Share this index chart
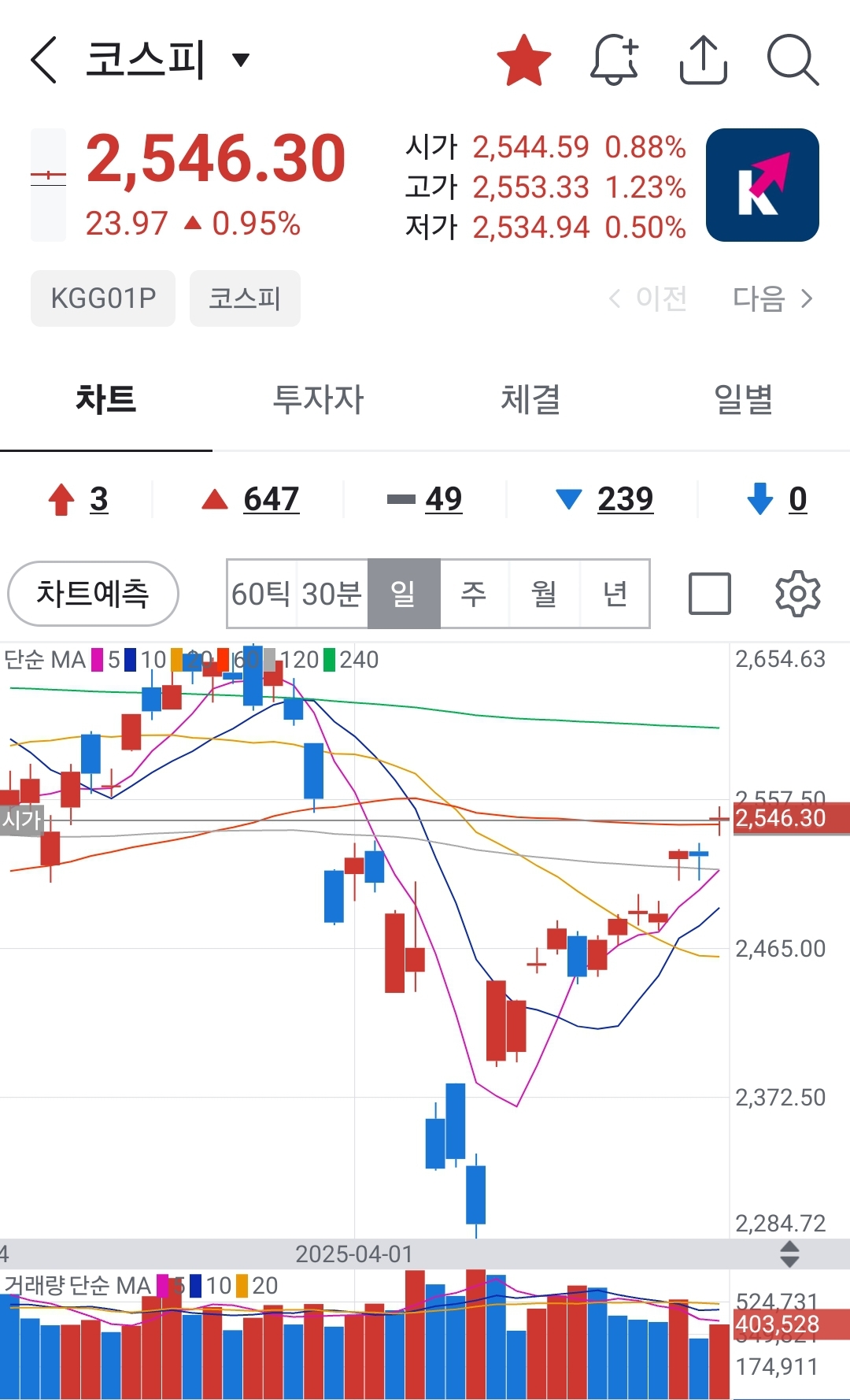Viewport: 850px width, 1400px height. [x=703, y=60]
